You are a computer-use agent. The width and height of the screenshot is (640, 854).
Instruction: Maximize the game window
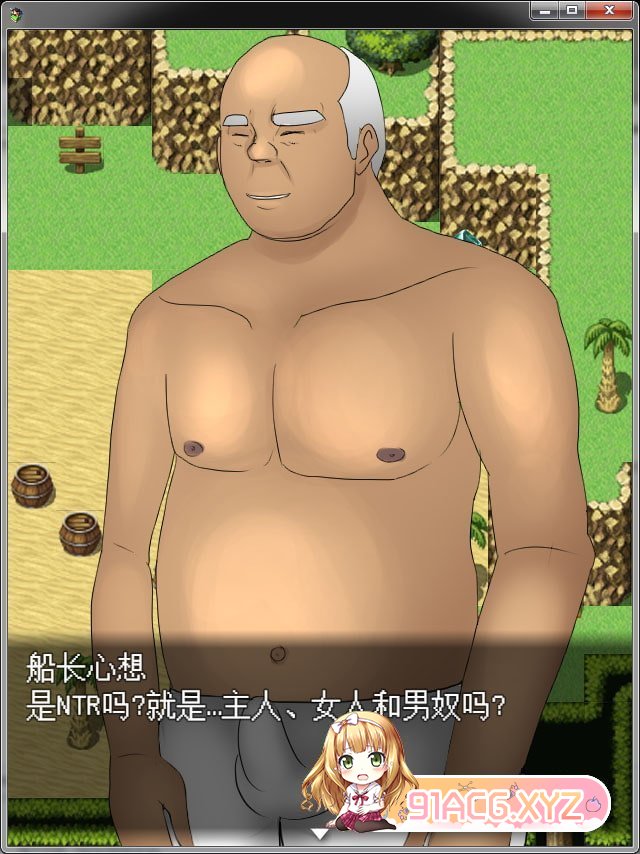(572, 10)
